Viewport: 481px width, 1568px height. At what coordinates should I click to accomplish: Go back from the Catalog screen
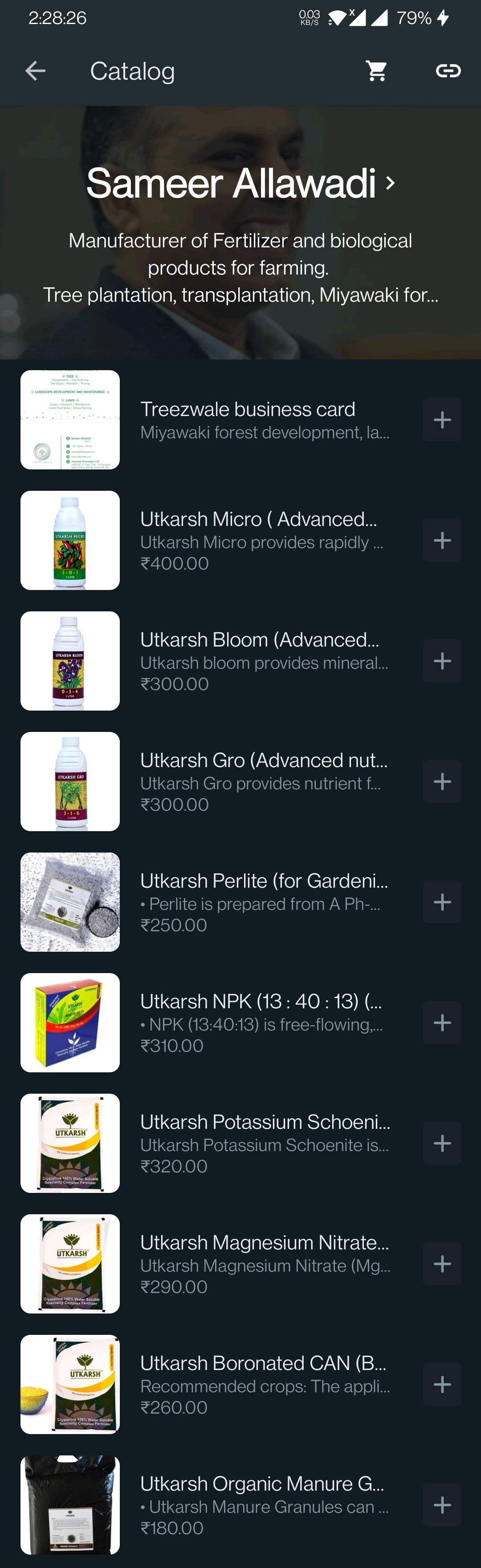point(35,71)
